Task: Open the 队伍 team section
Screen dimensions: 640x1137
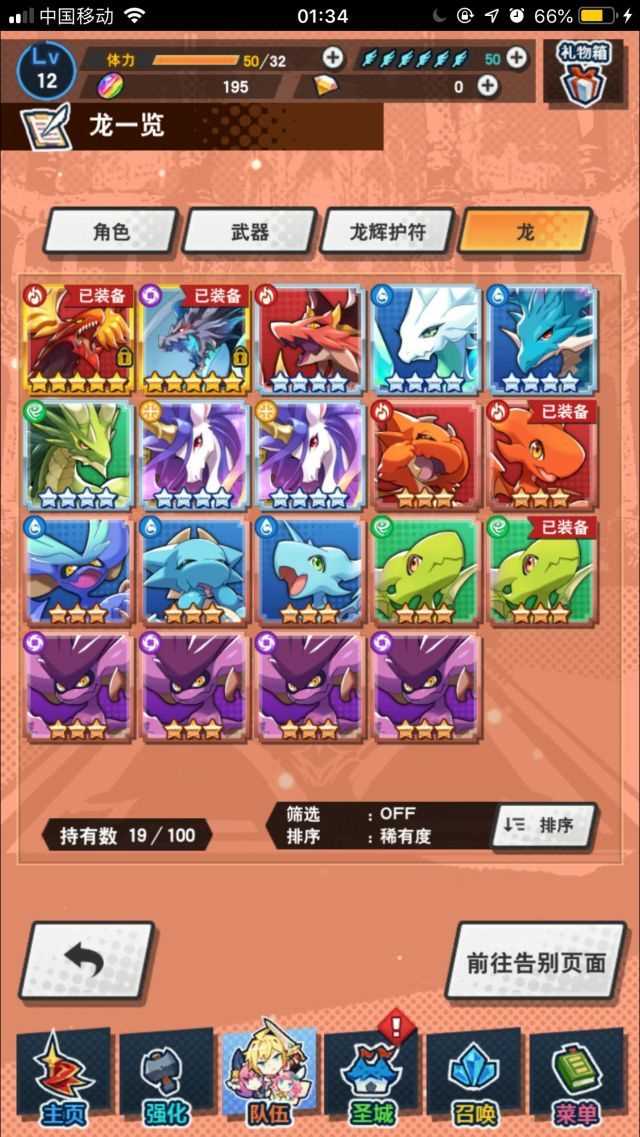Action: 269,1080
